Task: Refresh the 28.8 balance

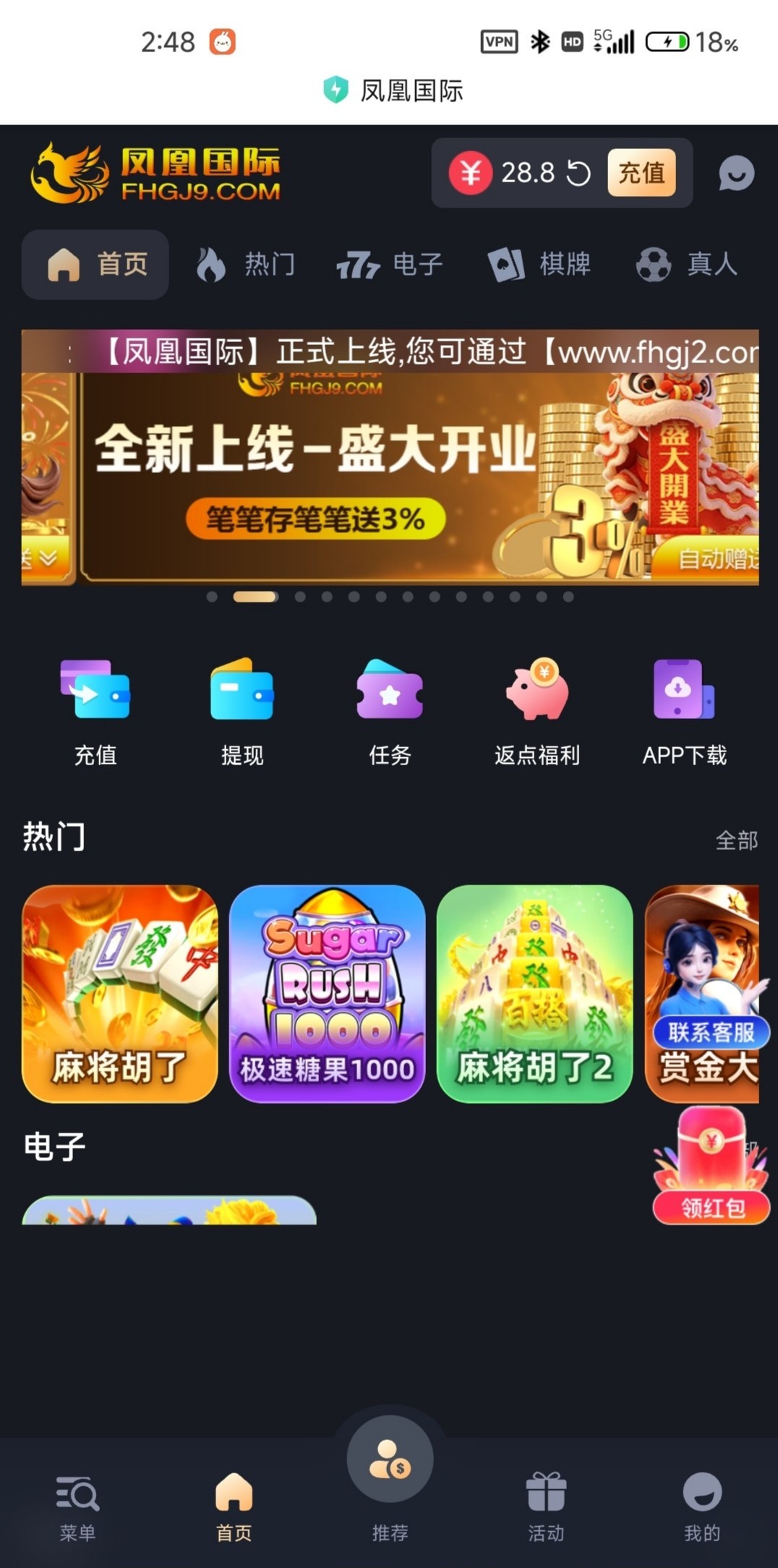Action: [x=578, y=174]
